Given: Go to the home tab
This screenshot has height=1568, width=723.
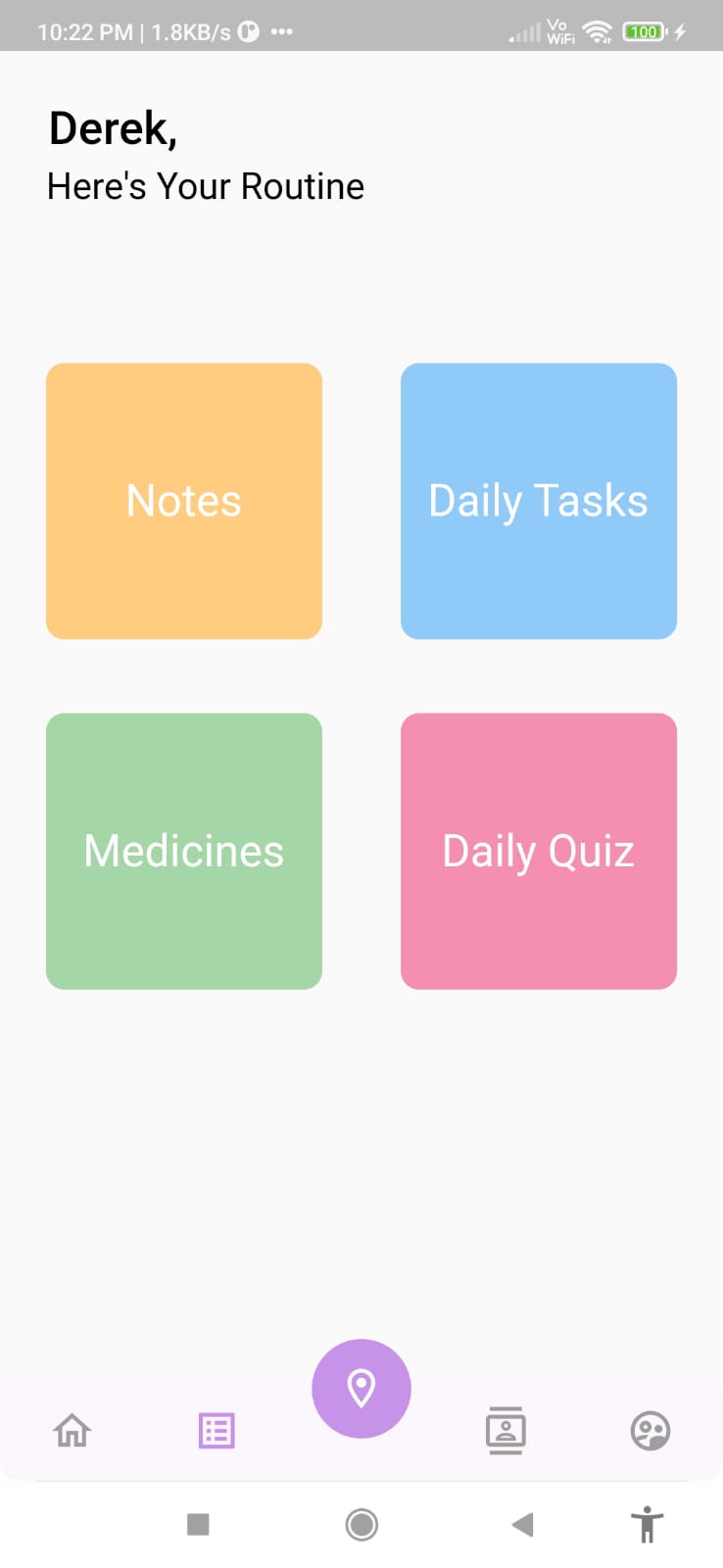Looking at the screenshot, I should coord(72,1431).
